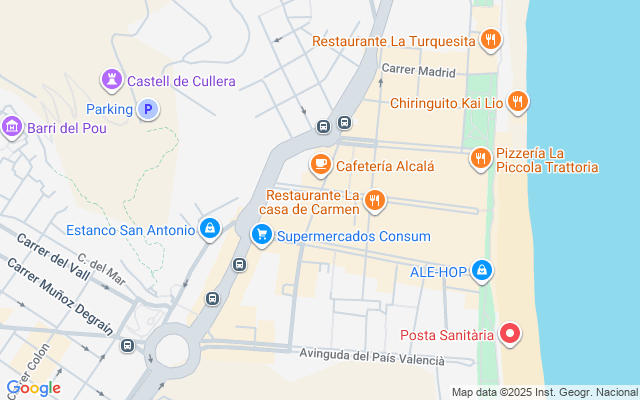This screenshot has width=640, height=400.
Task: Tap Pizzería La Piccola Trattoria pin
Action: (480, 158)
